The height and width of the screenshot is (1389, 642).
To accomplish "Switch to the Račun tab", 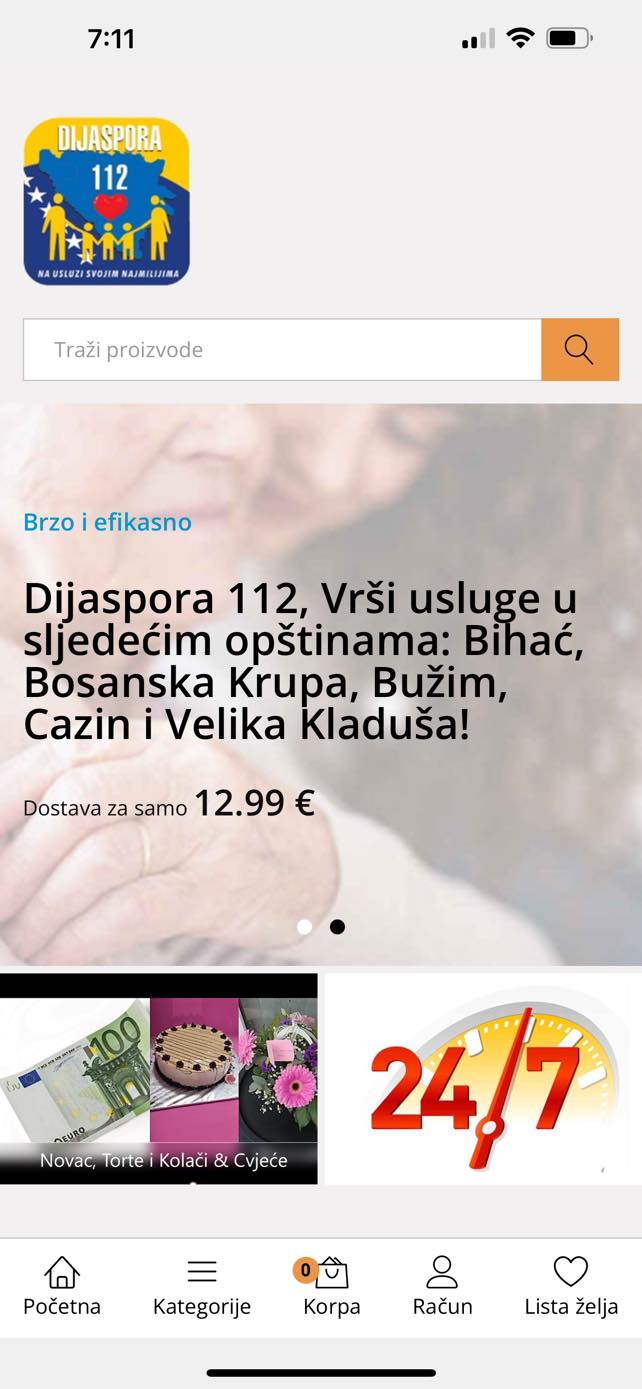I will [x=442, y=1287].
